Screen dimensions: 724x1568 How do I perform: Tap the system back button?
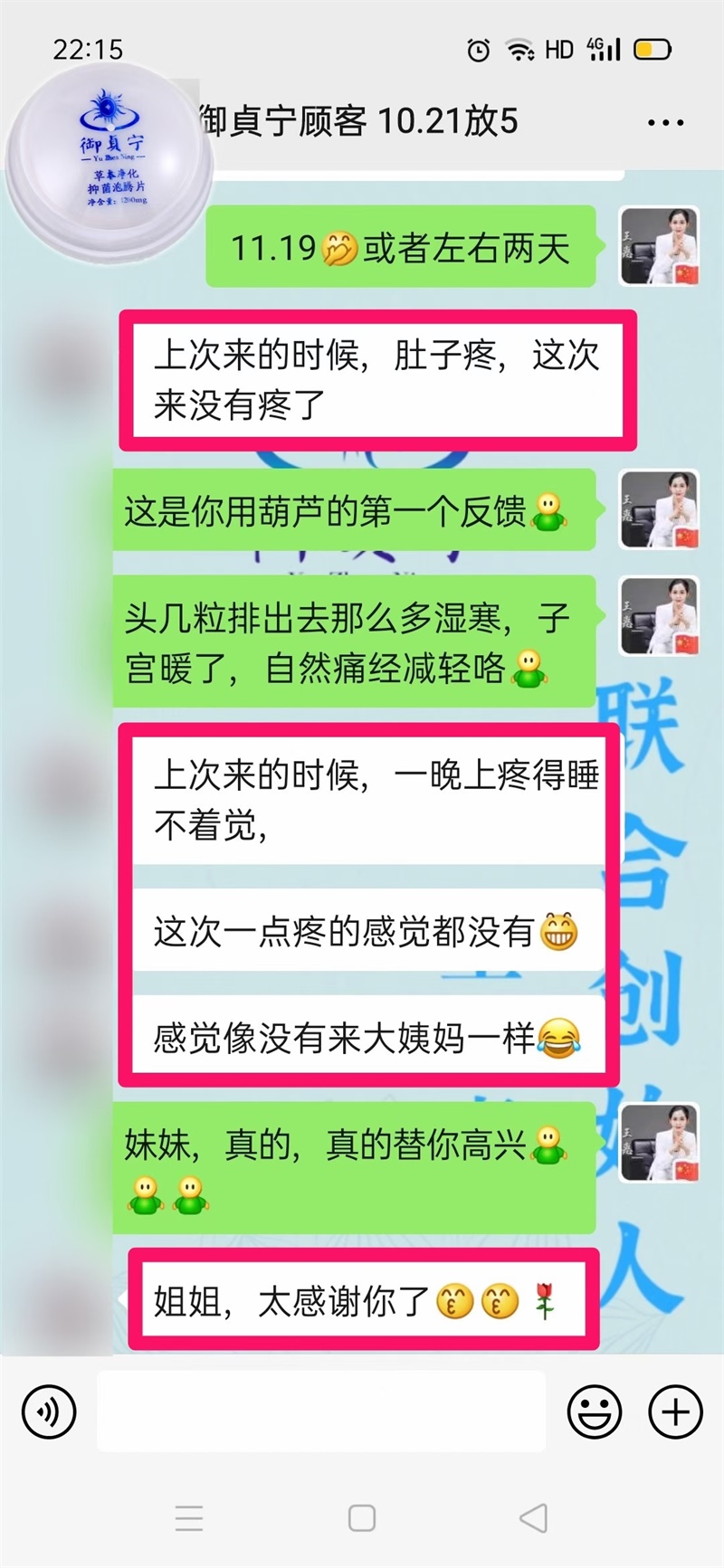tap(534, 1518)
